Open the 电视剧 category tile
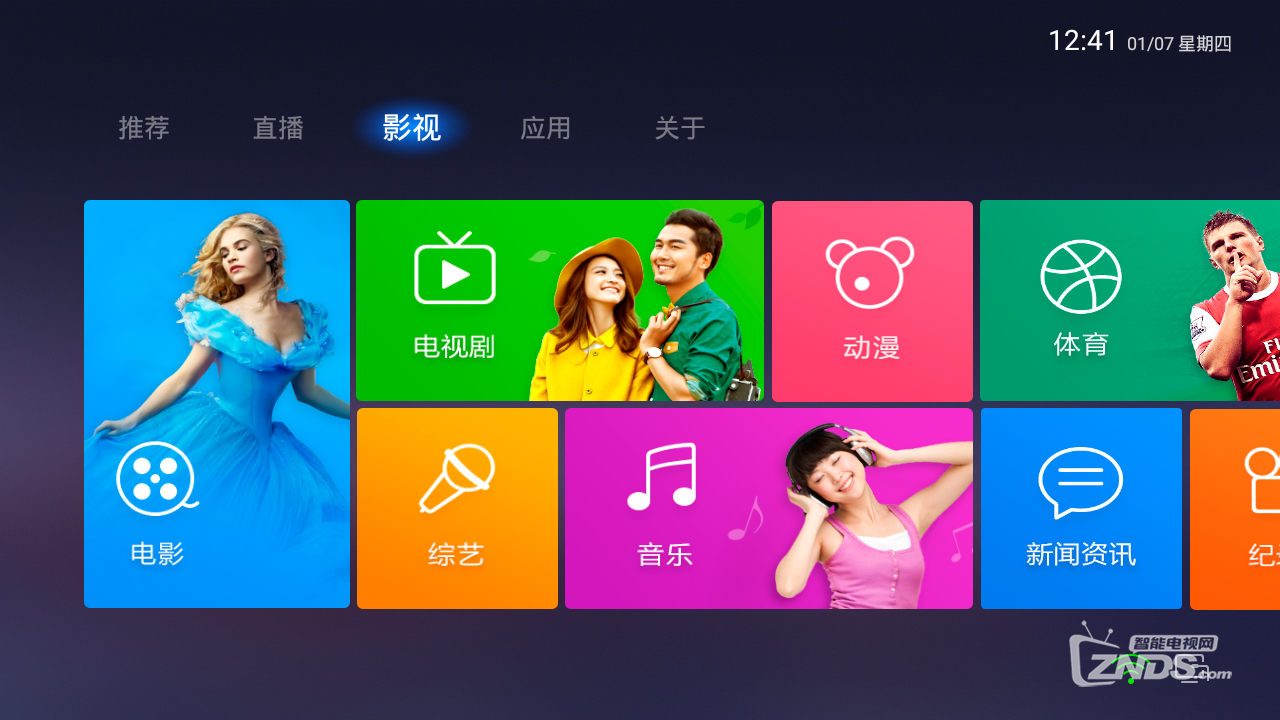The height and width of the screenshot is (720, 1280). coord(559,301)
